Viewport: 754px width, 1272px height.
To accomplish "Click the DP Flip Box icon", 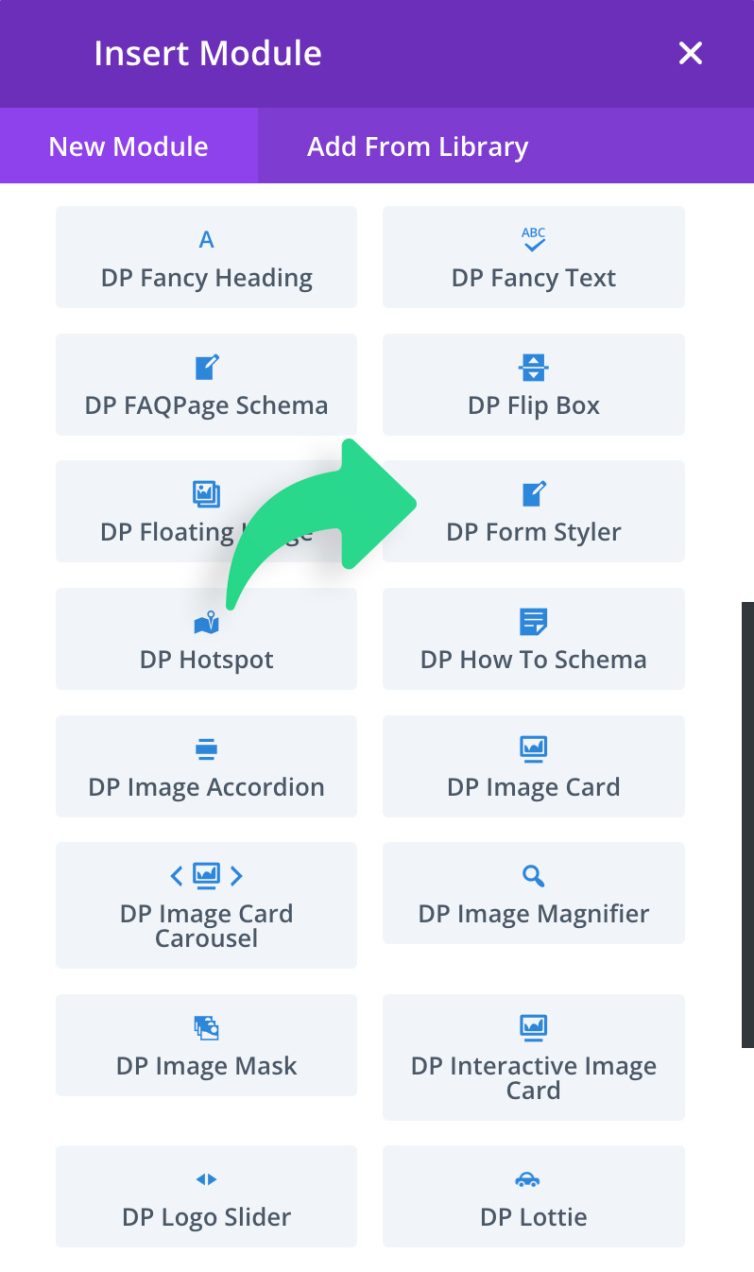I will (x=533, y=366).
